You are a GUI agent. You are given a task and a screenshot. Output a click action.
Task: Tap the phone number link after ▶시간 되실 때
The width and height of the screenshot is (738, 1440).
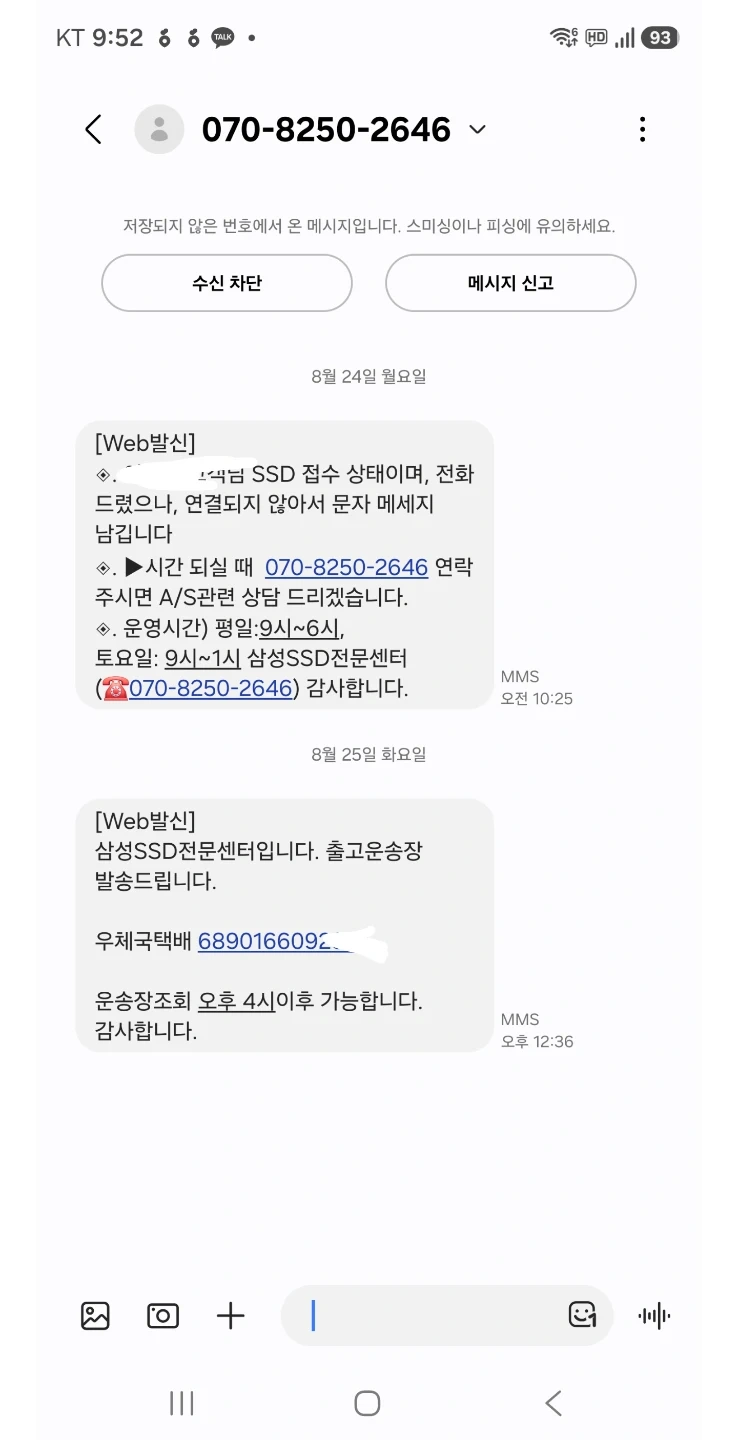pos(346,568)
